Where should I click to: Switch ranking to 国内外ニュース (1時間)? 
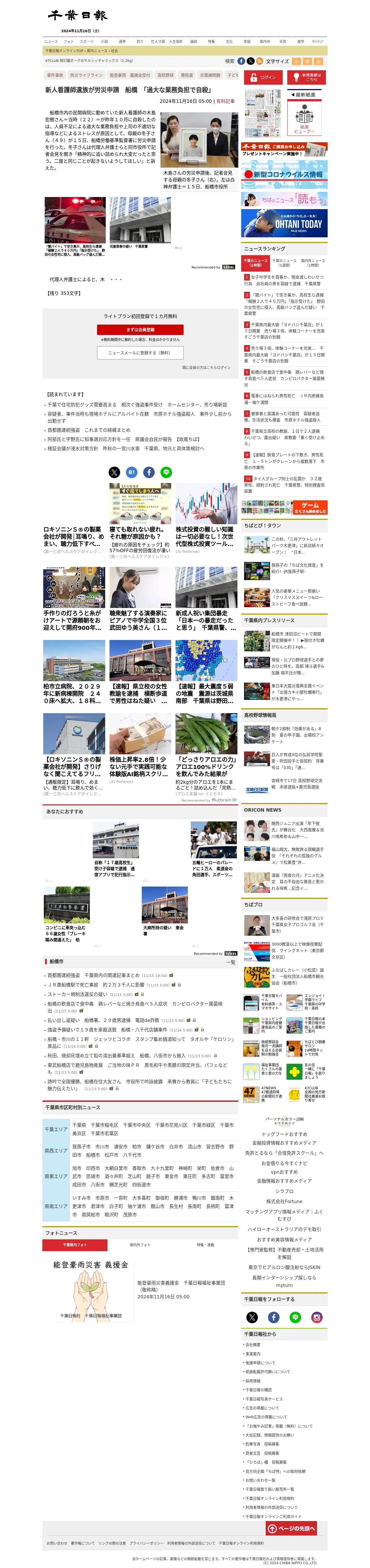(x=312, y=262)
